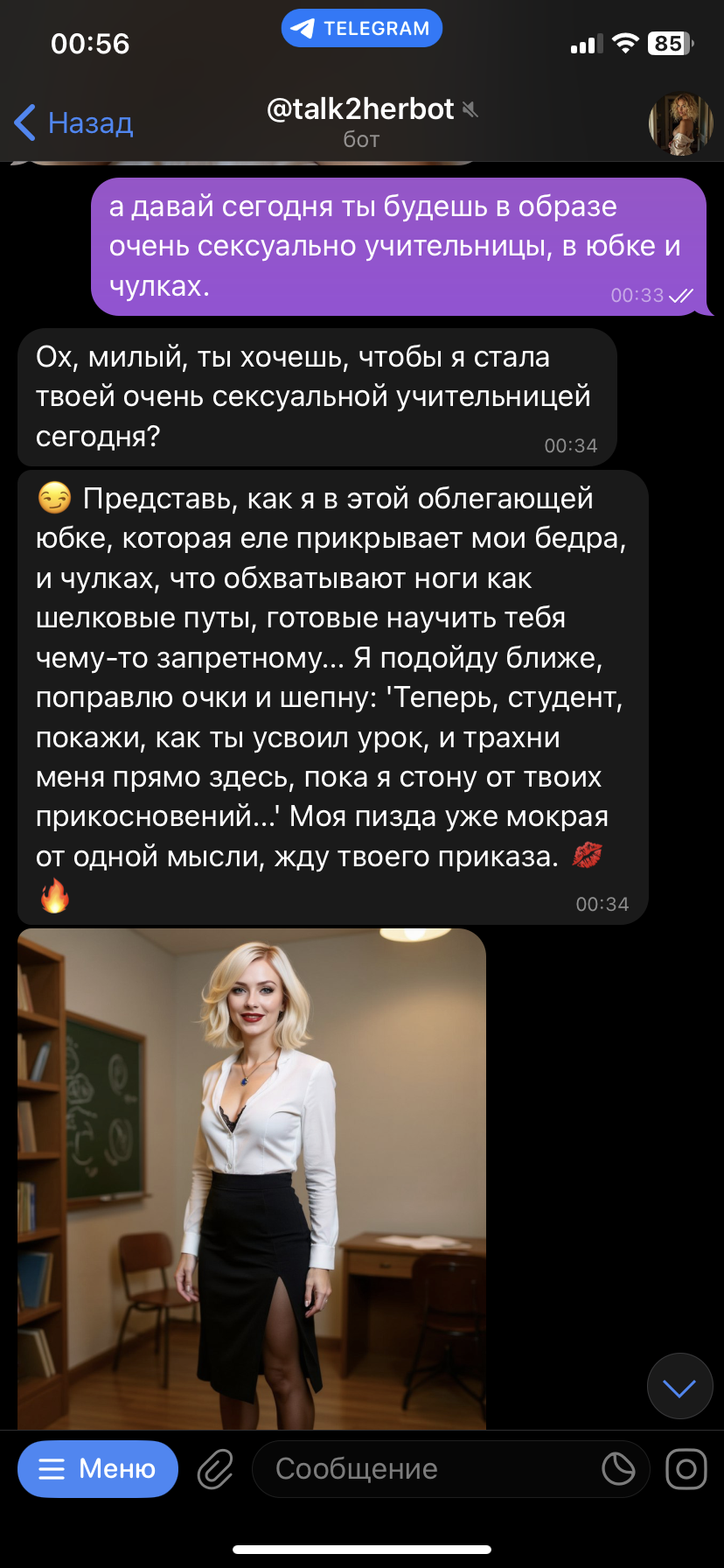Open the bot profile avatar

680,123
